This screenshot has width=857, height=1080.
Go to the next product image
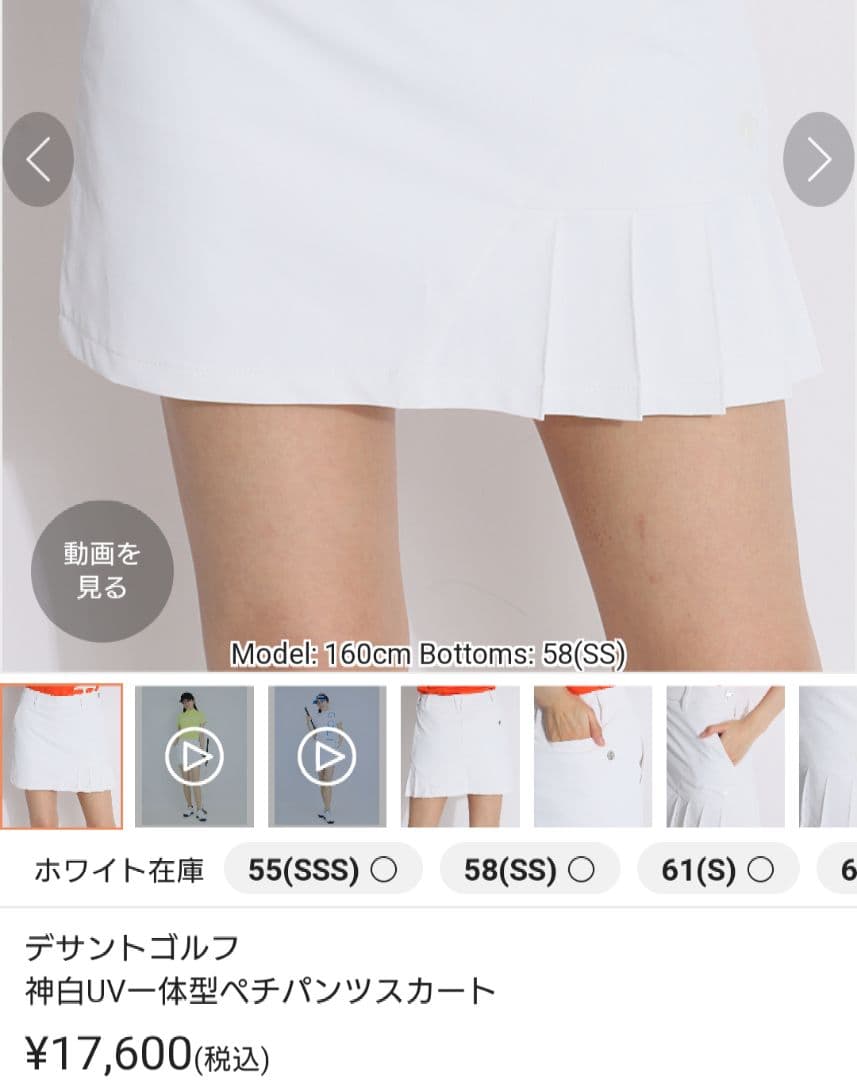pos(818,160)
